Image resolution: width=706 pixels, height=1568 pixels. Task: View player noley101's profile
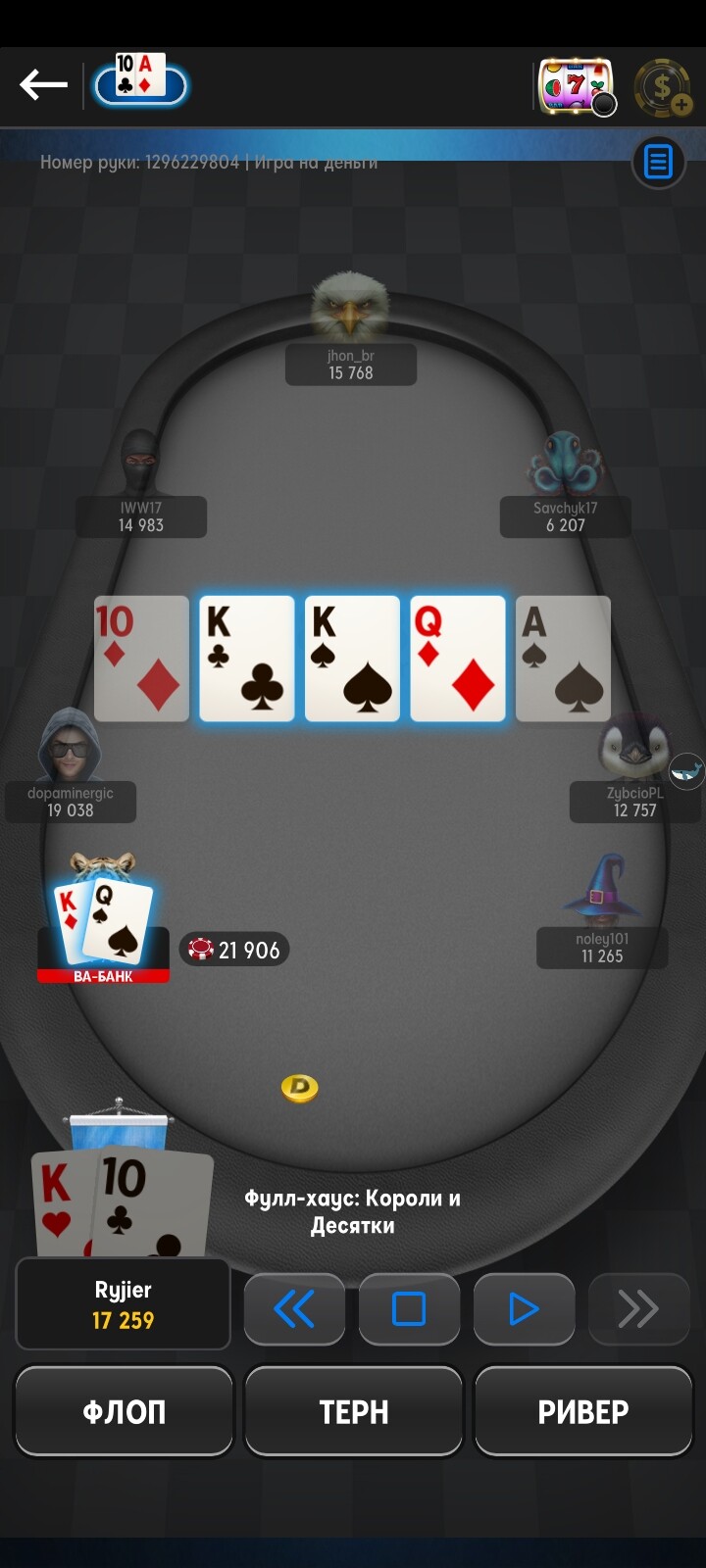coord(602,911)
